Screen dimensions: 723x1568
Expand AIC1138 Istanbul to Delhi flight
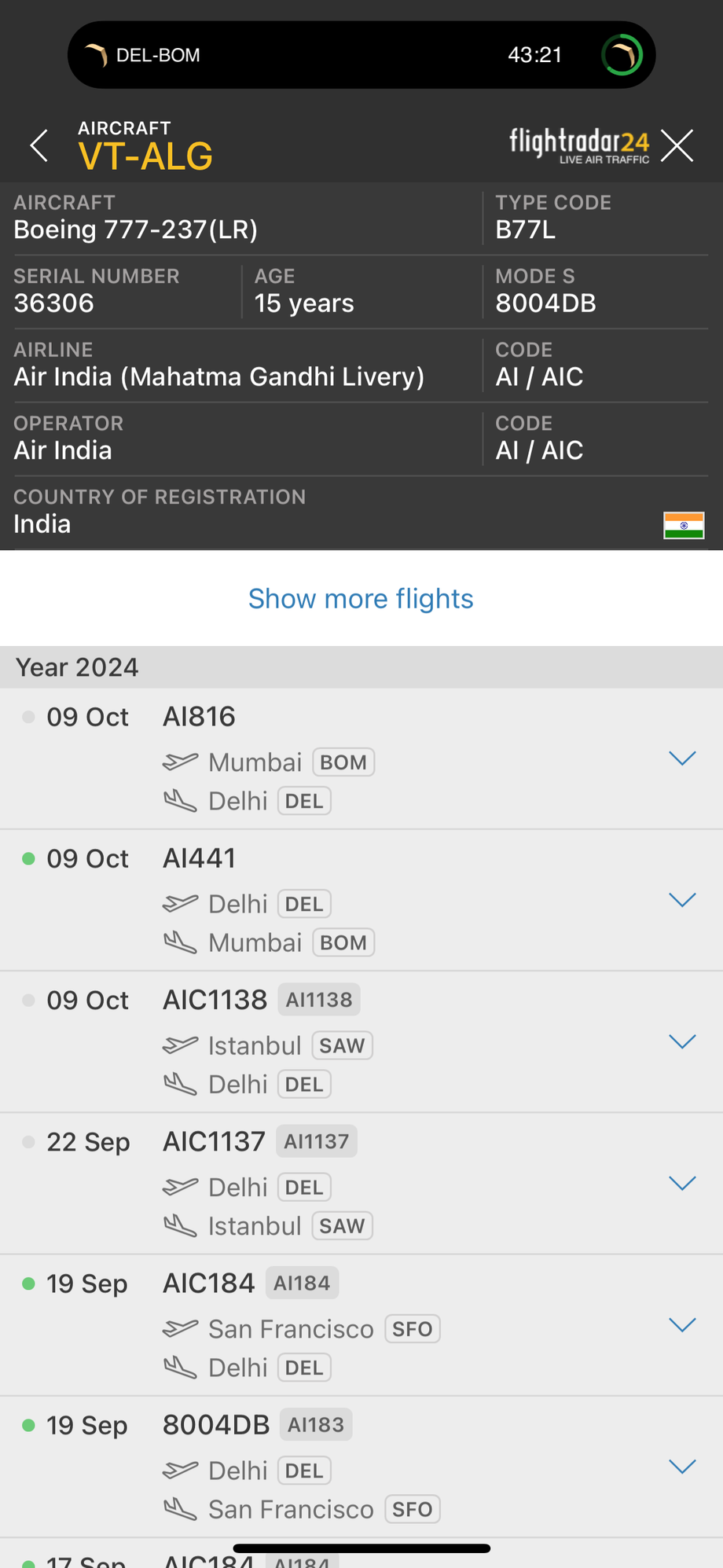point(681,1041)
